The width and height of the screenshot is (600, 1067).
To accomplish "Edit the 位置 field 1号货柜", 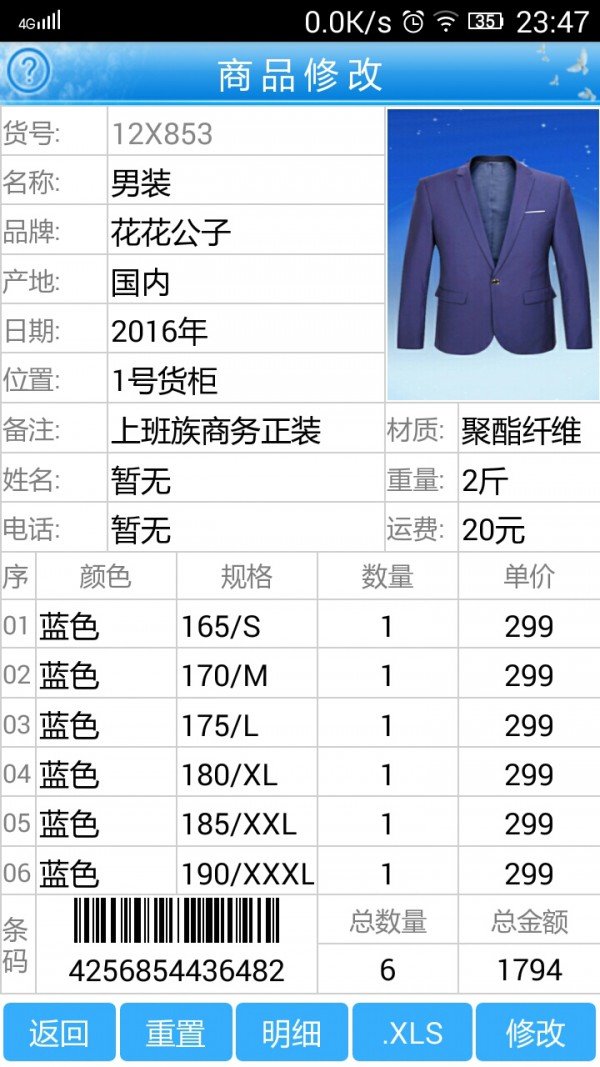I will coord(245,380).
